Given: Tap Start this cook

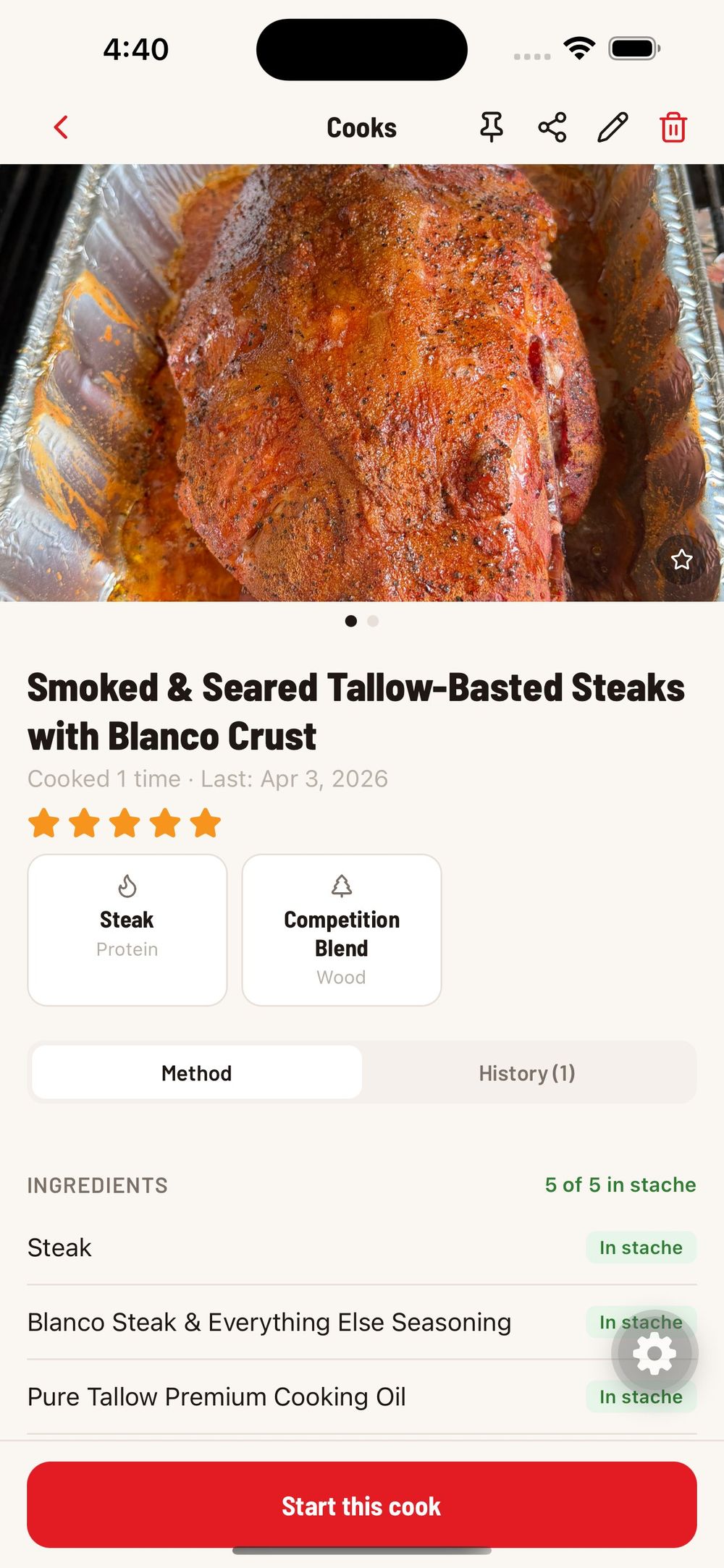Looking at the screenshot, I should click(362, 1506).
